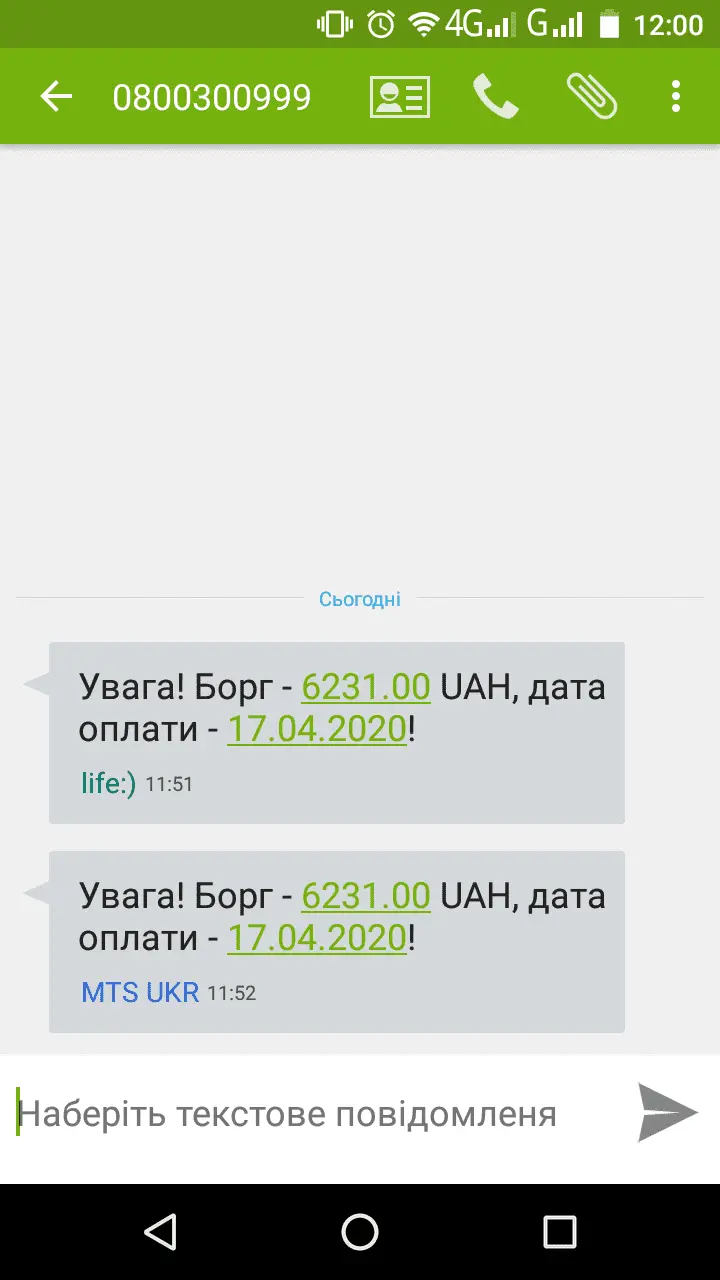
Task: Send the message with the arrow button
Action: [667, 1112]
